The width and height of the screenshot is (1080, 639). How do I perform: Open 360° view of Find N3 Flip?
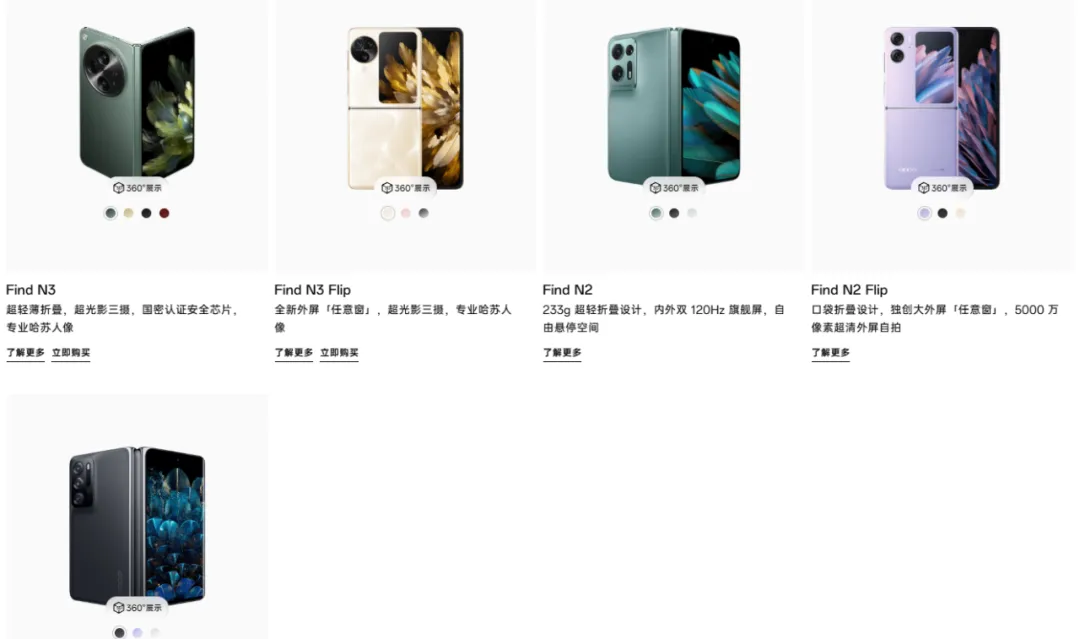pyautogui.click(x=405, y=187)
